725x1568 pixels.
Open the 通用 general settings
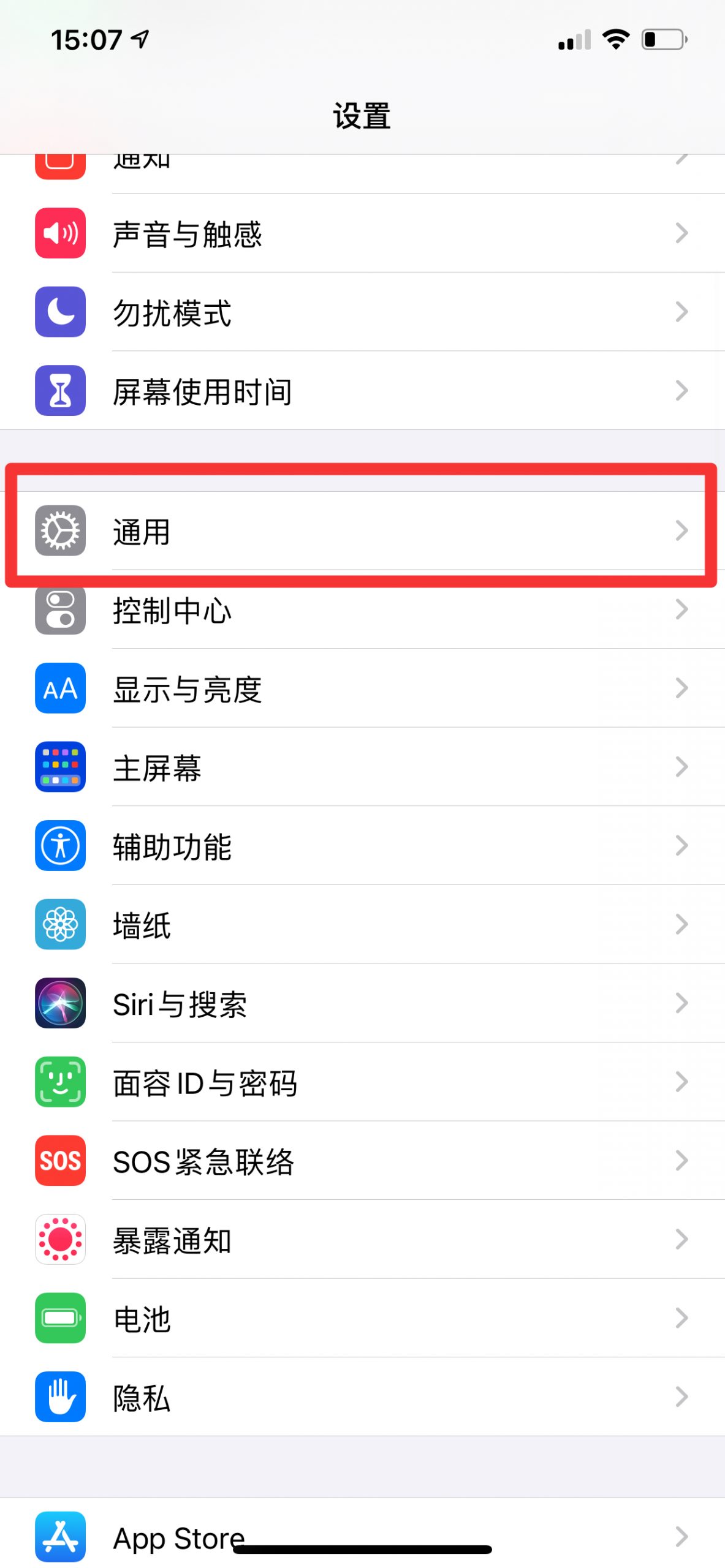362,530
